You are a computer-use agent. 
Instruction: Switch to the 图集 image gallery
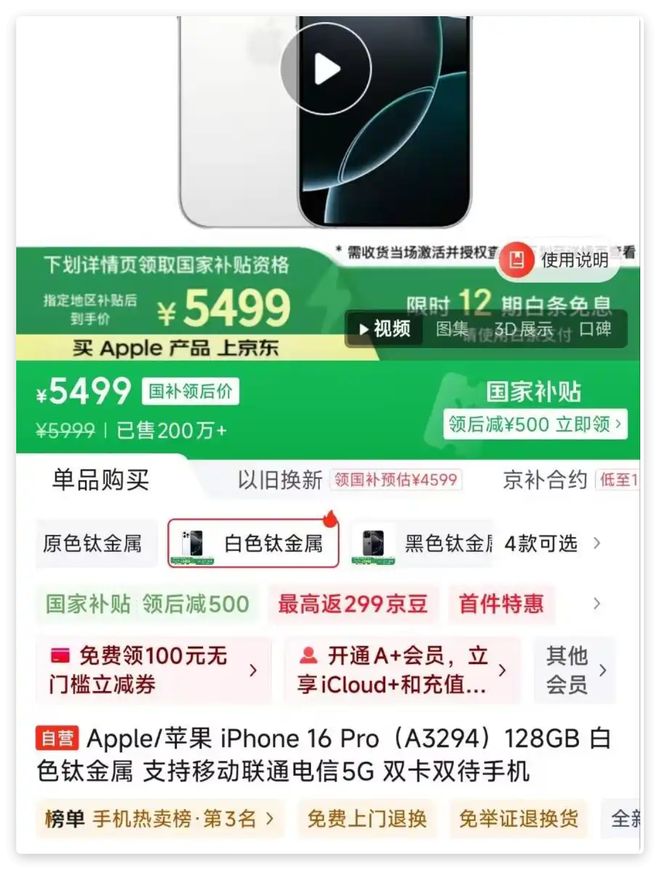click(x=452, y=329)
